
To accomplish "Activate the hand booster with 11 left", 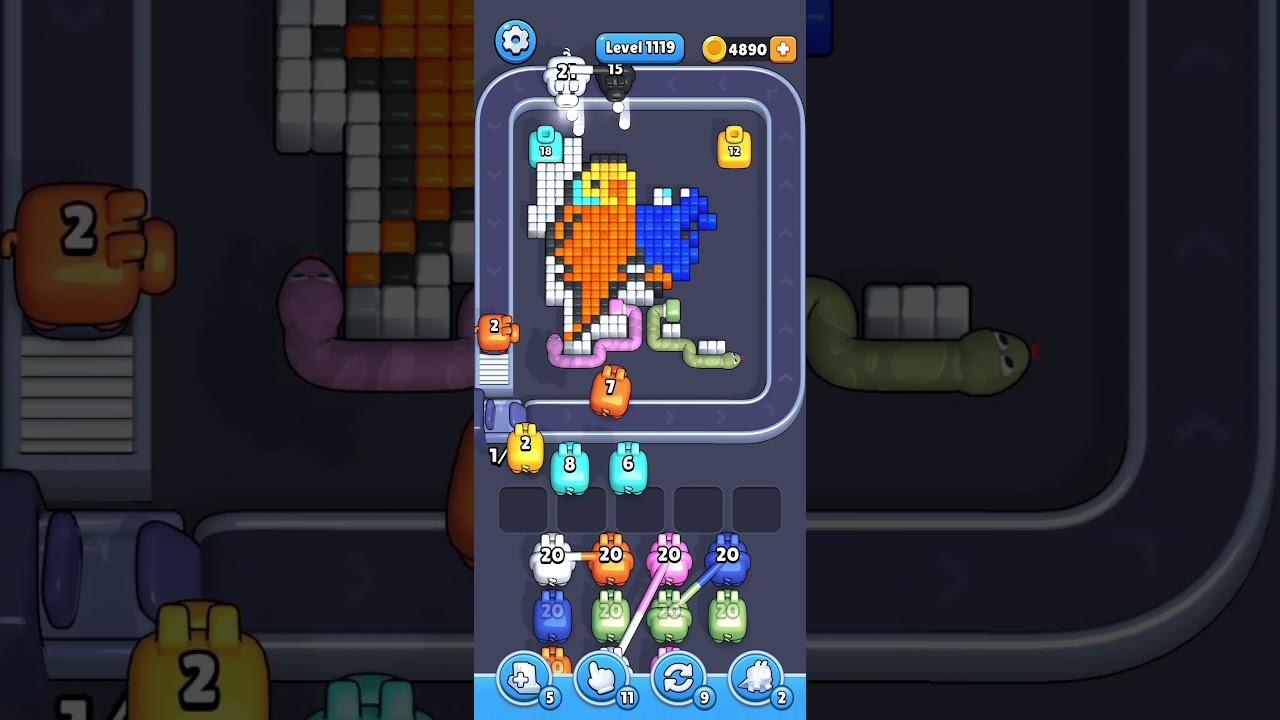I will coord(602,679).
